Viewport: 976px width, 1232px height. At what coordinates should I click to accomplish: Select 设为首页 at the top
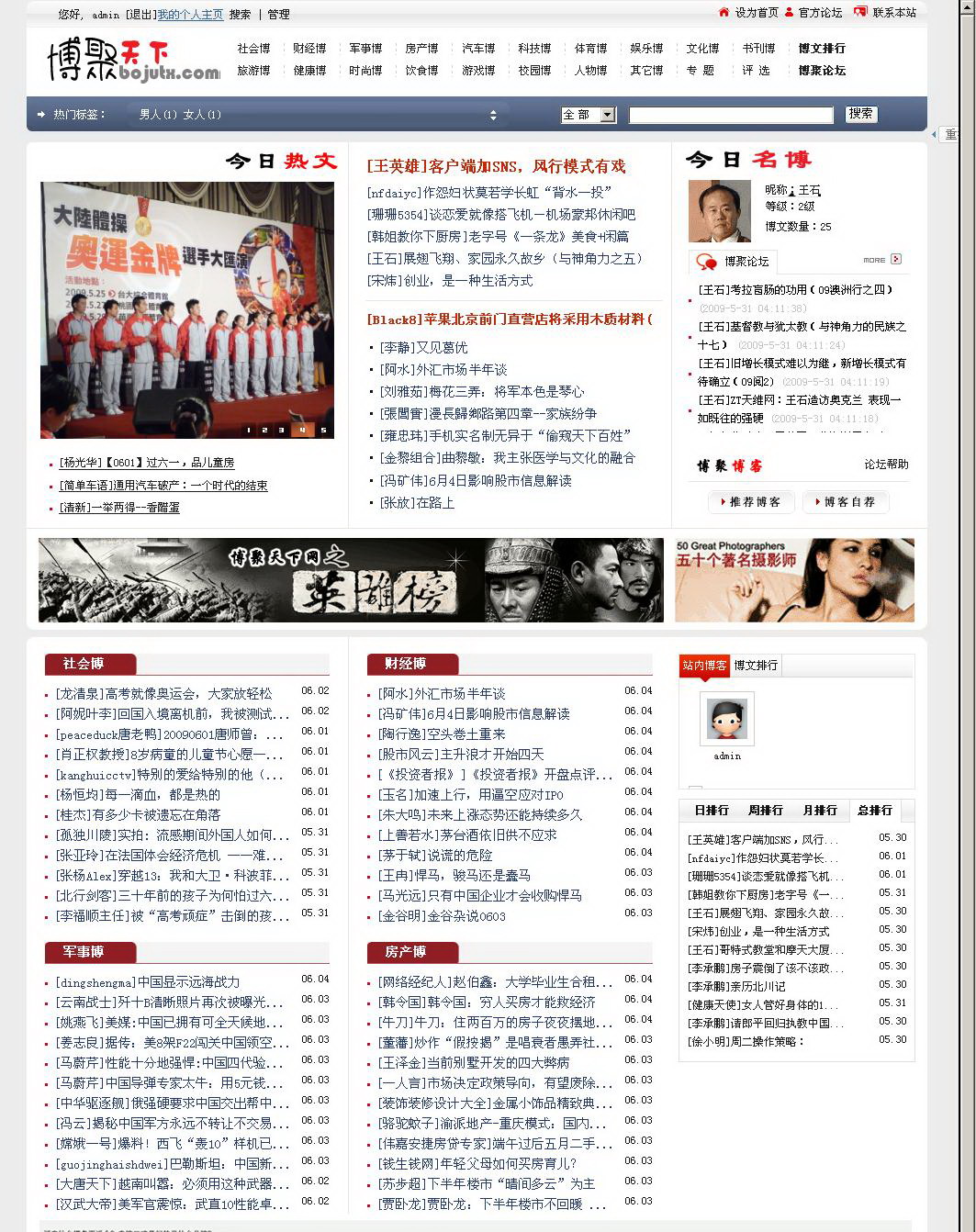tap(756, 13)
